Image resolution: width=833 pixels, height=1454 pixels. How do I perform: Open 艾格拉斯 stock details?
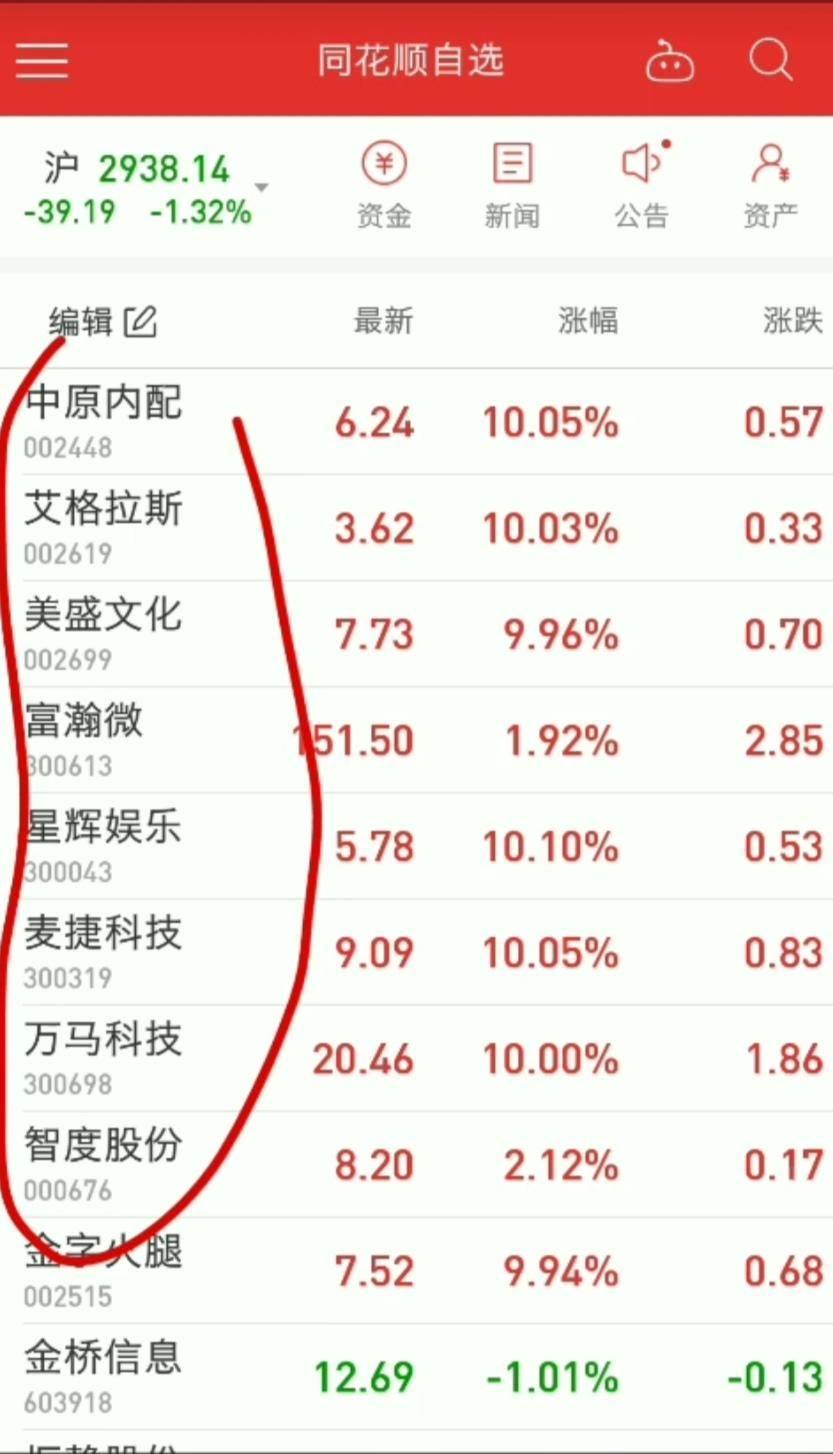(416, 528)
